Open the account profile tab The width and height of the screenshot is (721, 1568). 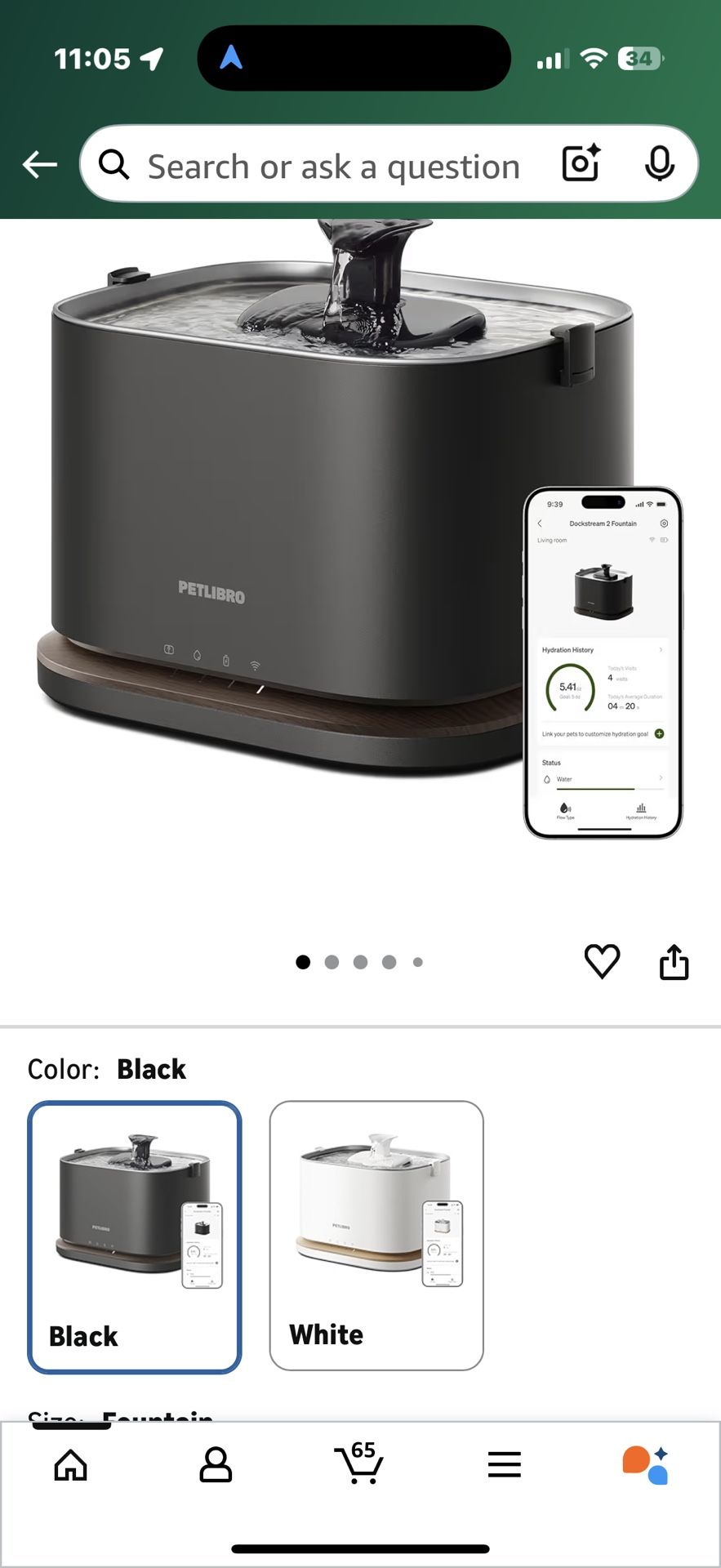click(216, 1465)
